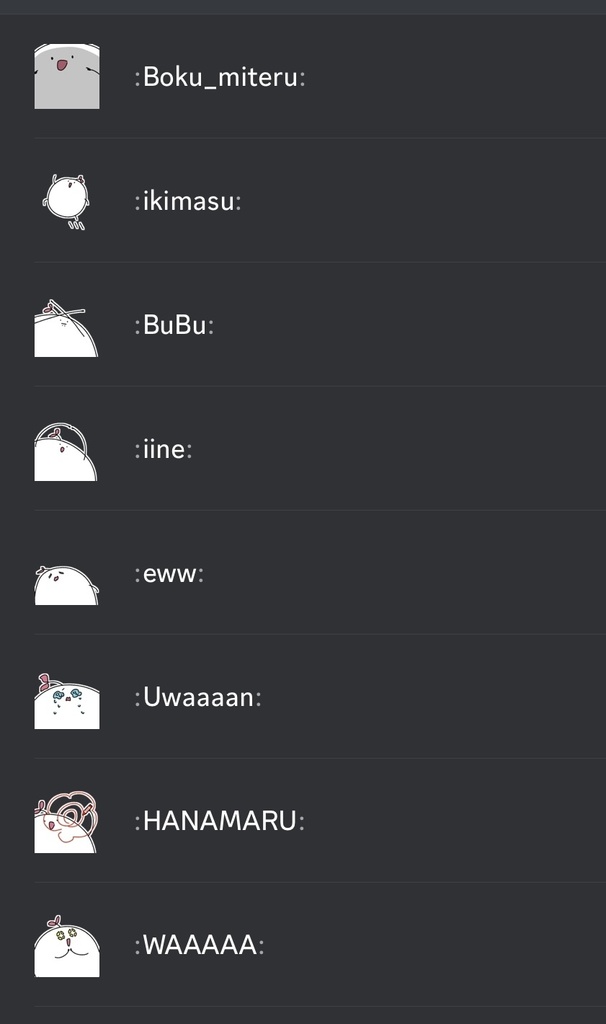Choose the :ikimasu: emoji
Viewport: 606px width, 1024px height.
[188, 201]
